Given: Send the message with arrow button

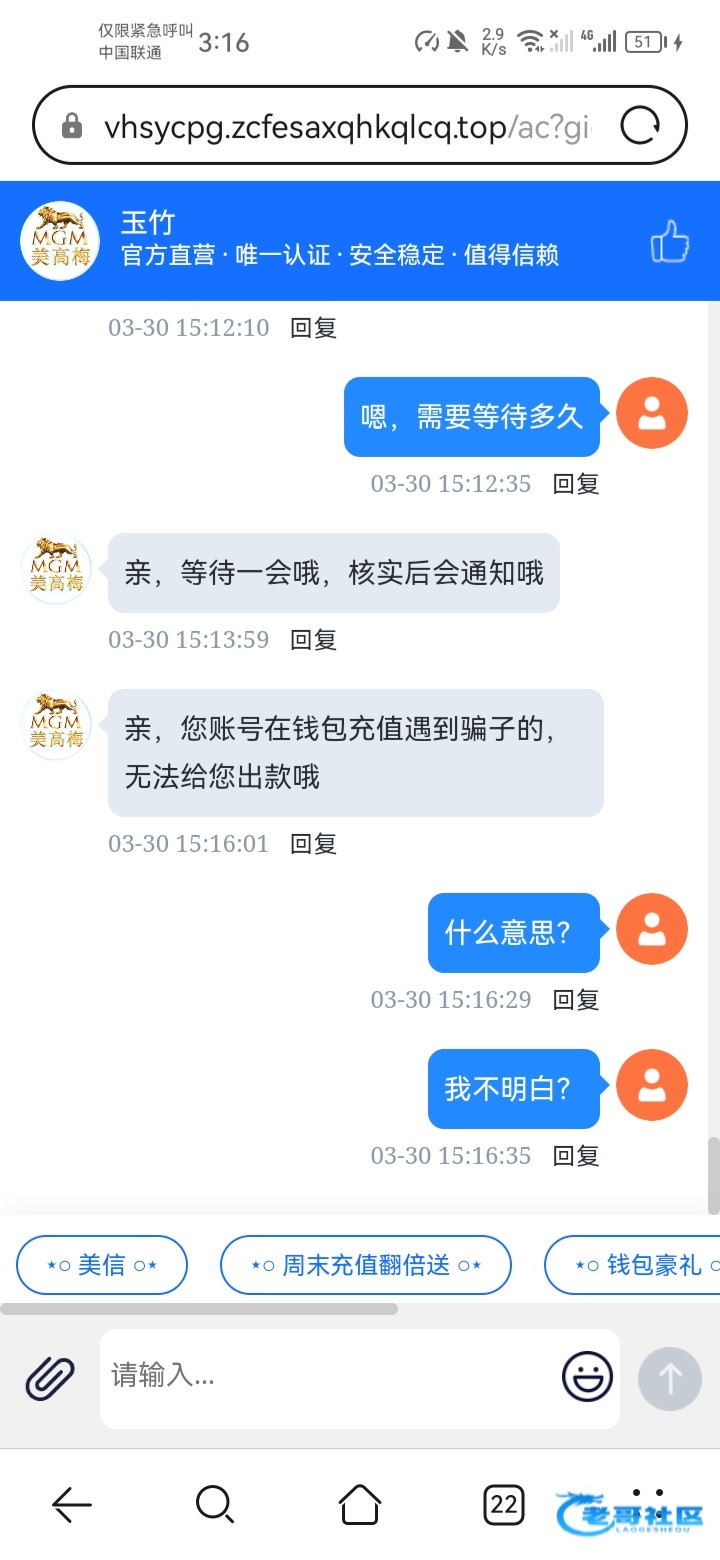Looking at the screenshot, I should [x=669, y=1379].
